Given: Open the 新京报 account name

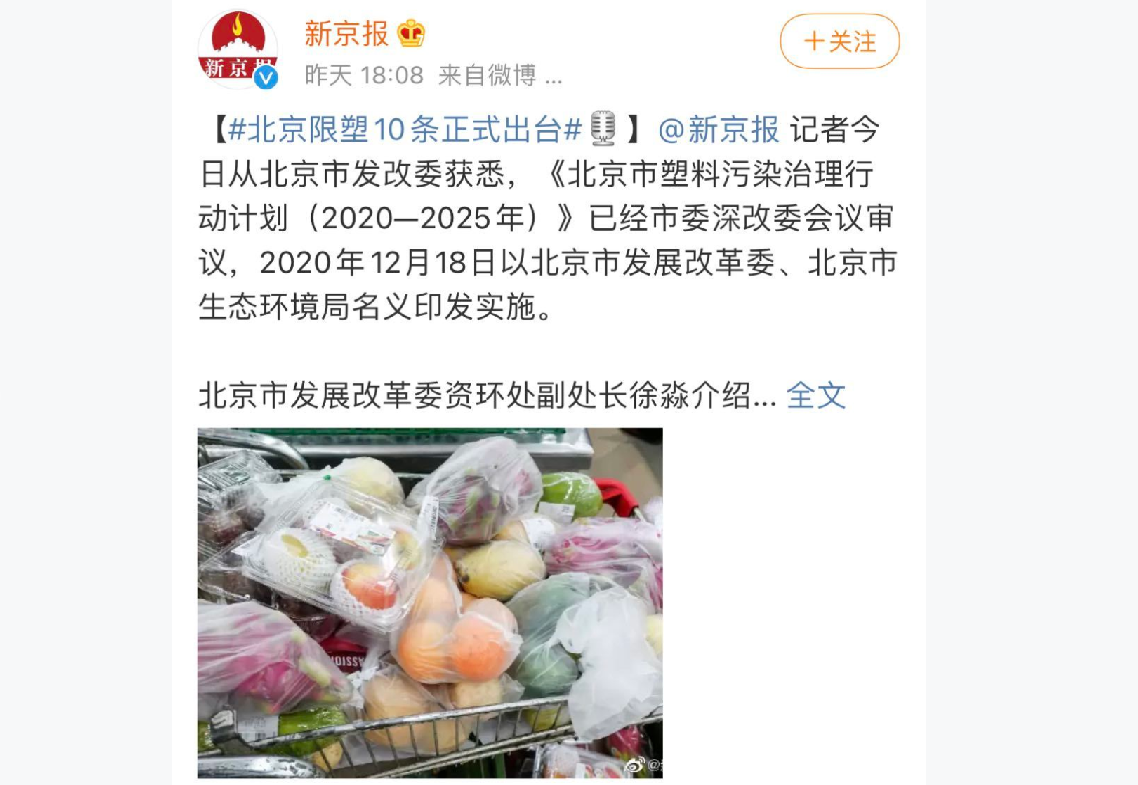Looking at the screenshot, I should pyautogui.click(x=346, y=34).
